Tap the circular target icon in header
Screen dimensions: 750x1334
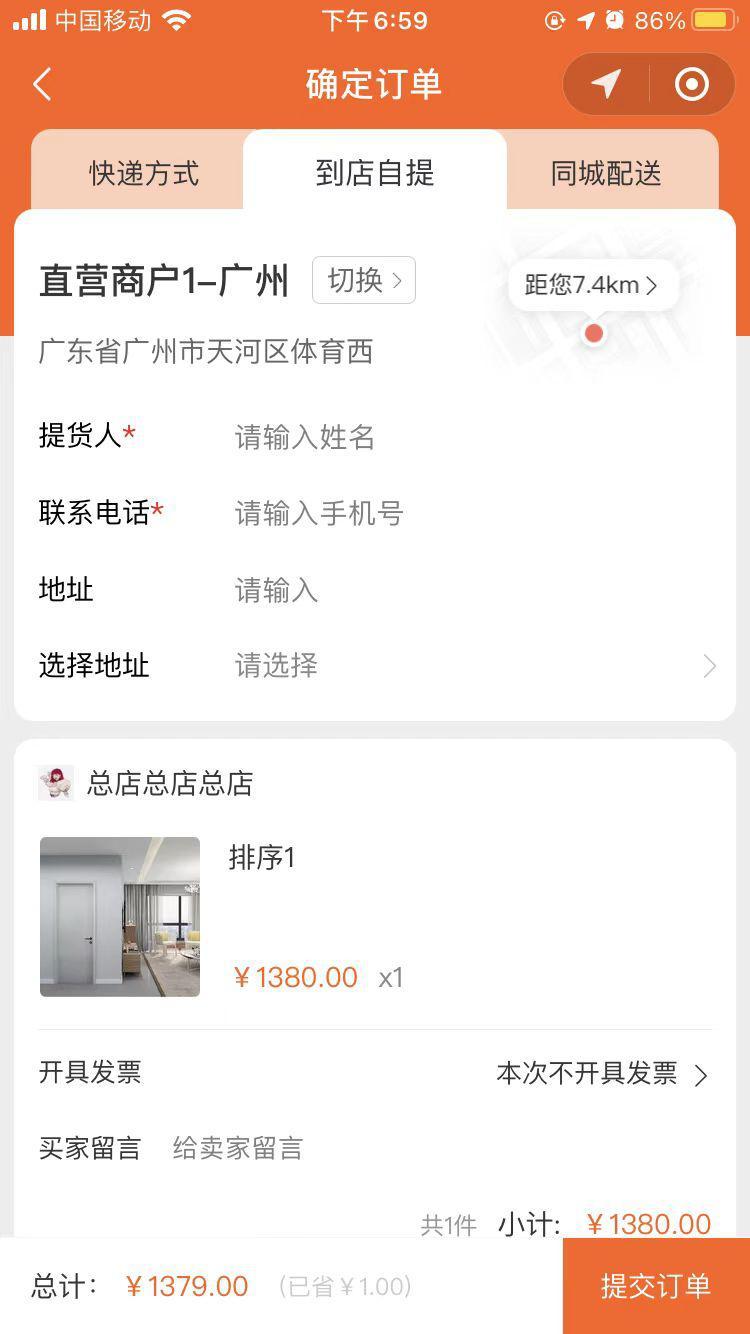pos(691,84)
